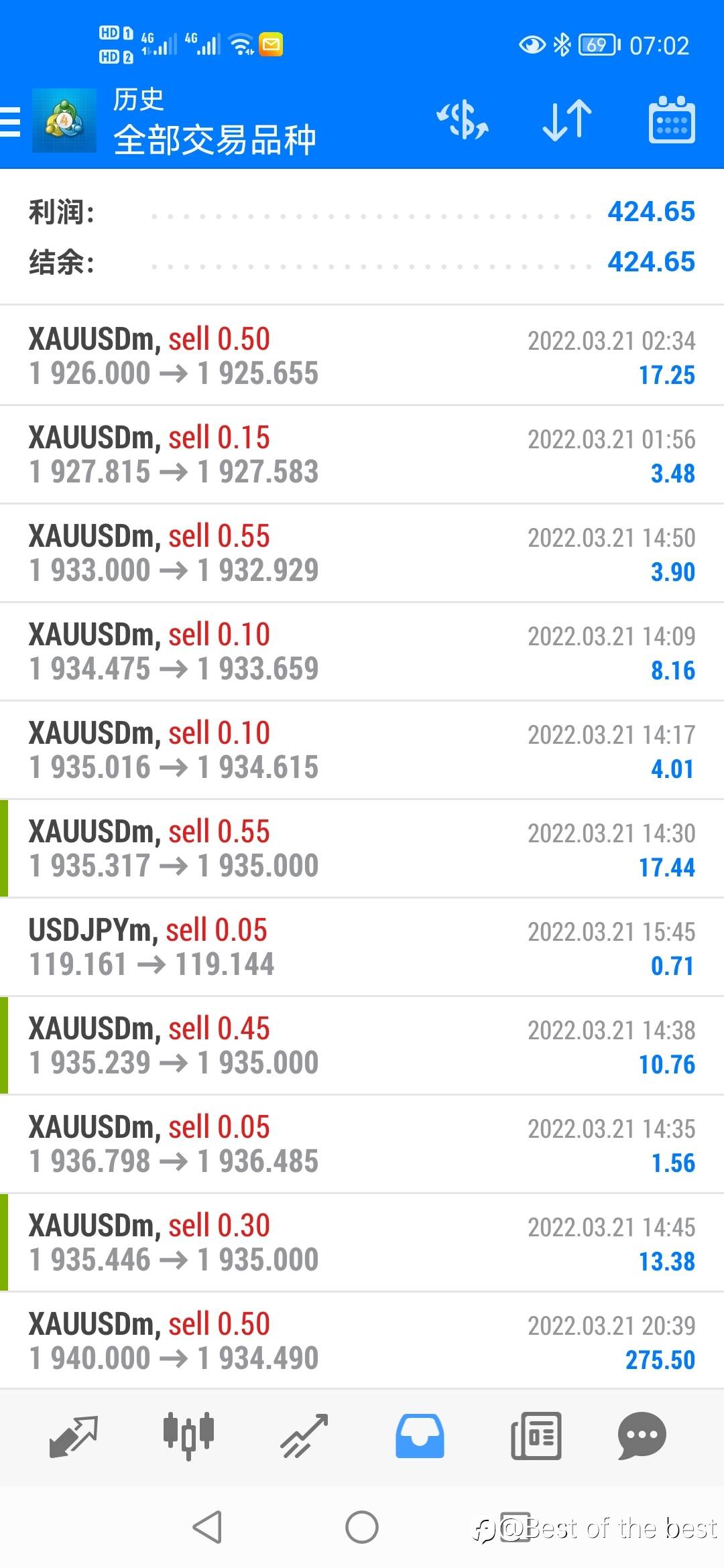Viewport: 724px width, 1568px height.
Task: Open the hamburger drawer menu
Action: coord(11,121)
